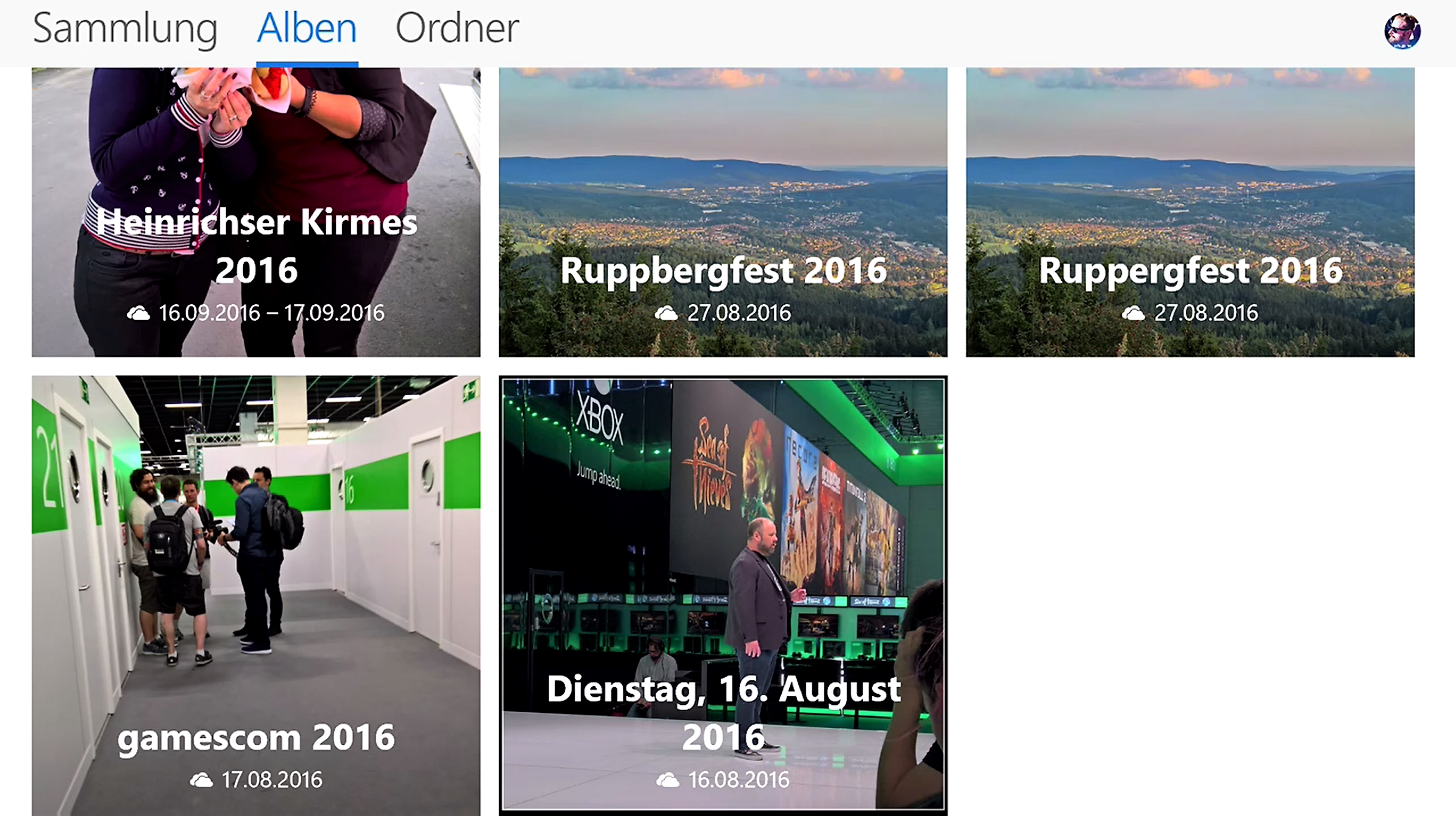View the Ruppergfest 2016 album
Viewport: 1456px width, 816px height.
pyautogui.click(x=1190, y=212)
